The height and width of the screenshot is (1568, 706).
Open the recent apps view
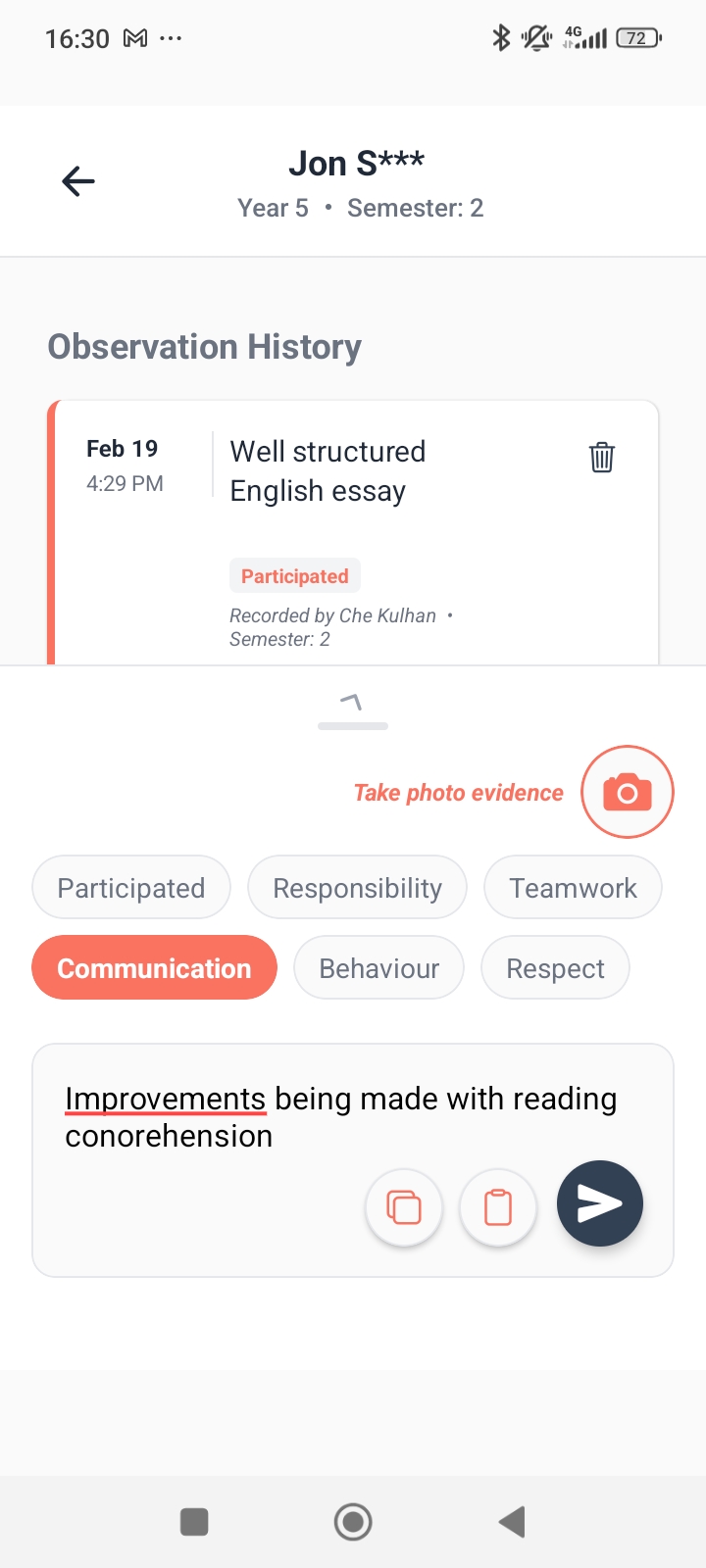click(194, 1522)
